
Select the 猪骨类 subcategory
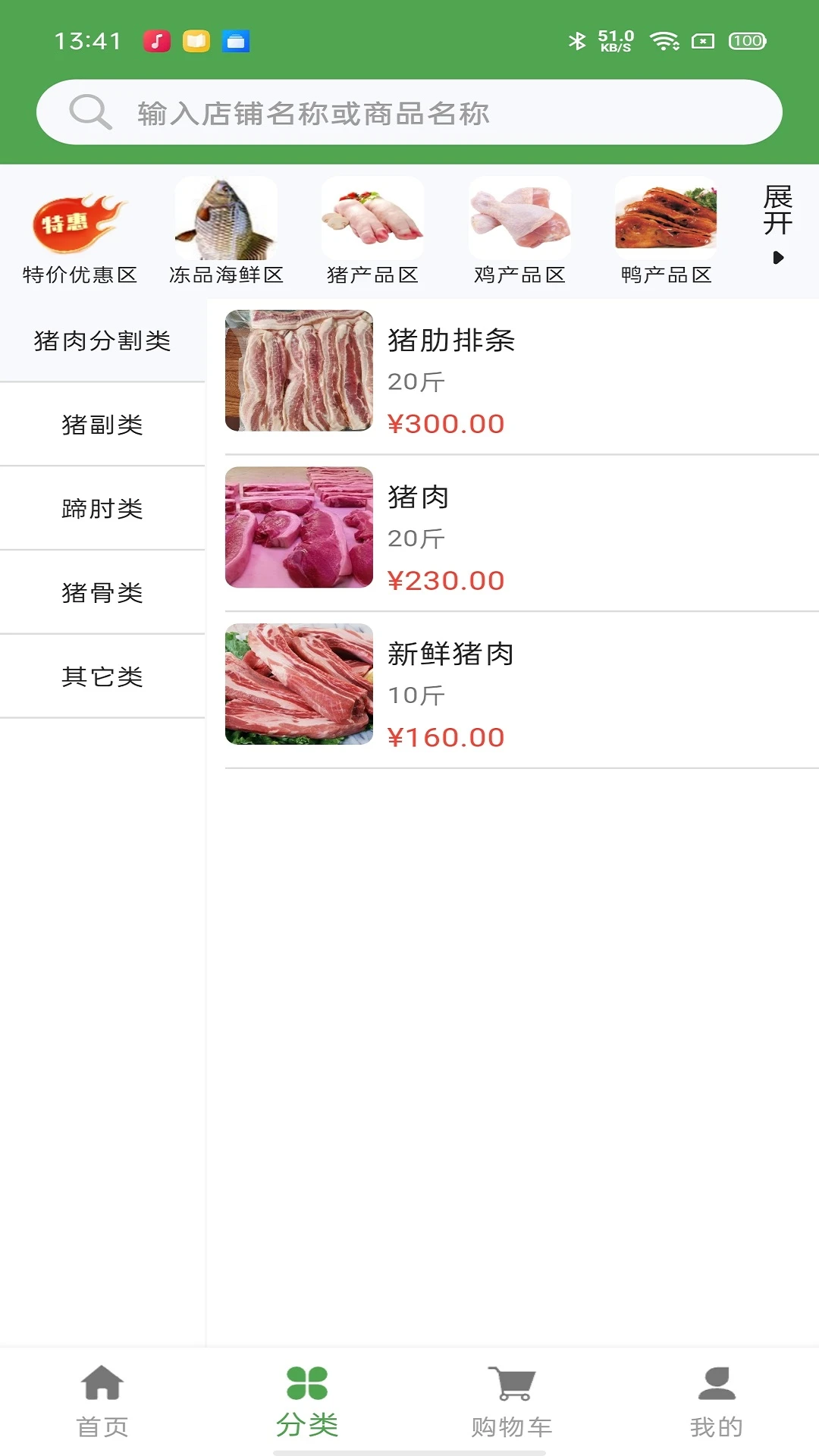(x=102, y=593)
